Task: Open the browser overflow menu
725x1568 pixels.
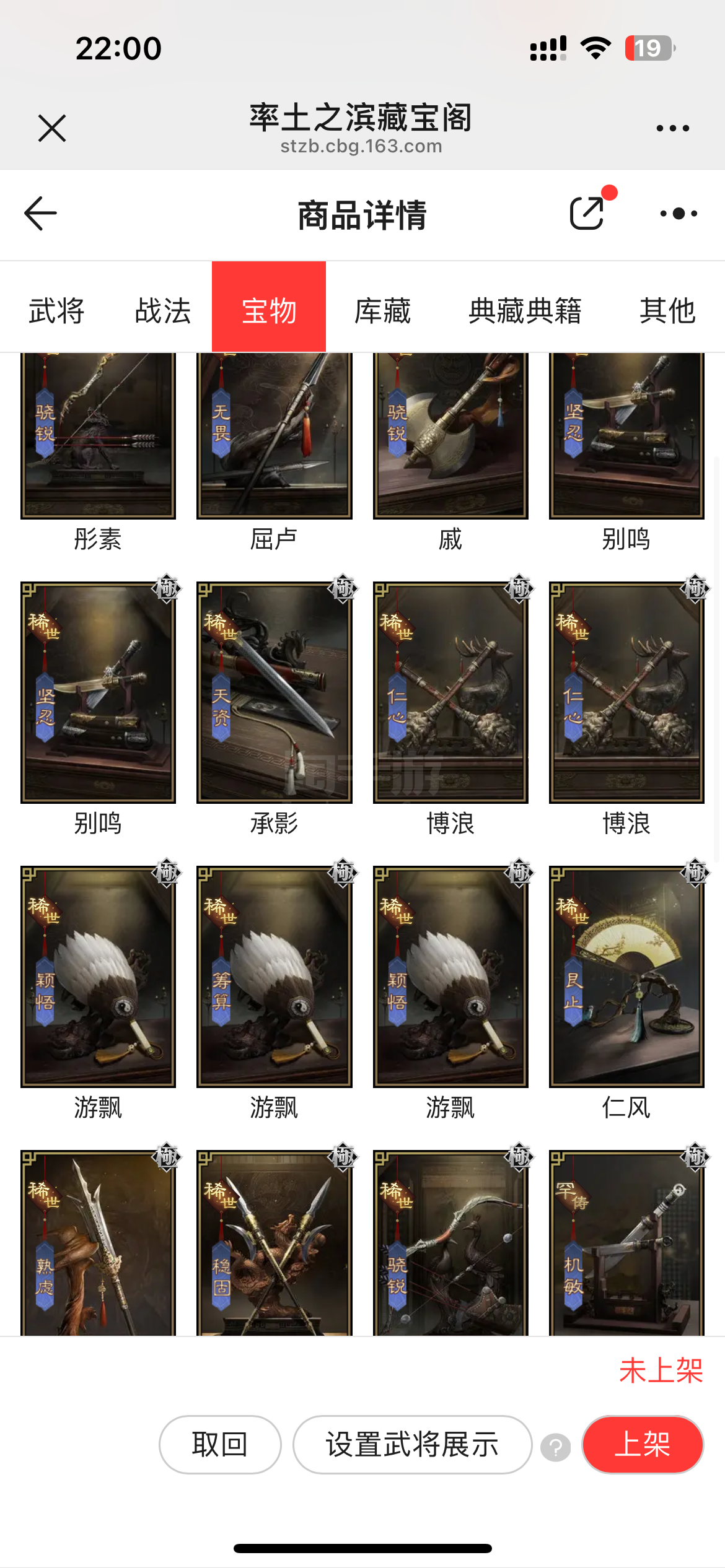Action: pyautogui.click(x=672, y=128)
